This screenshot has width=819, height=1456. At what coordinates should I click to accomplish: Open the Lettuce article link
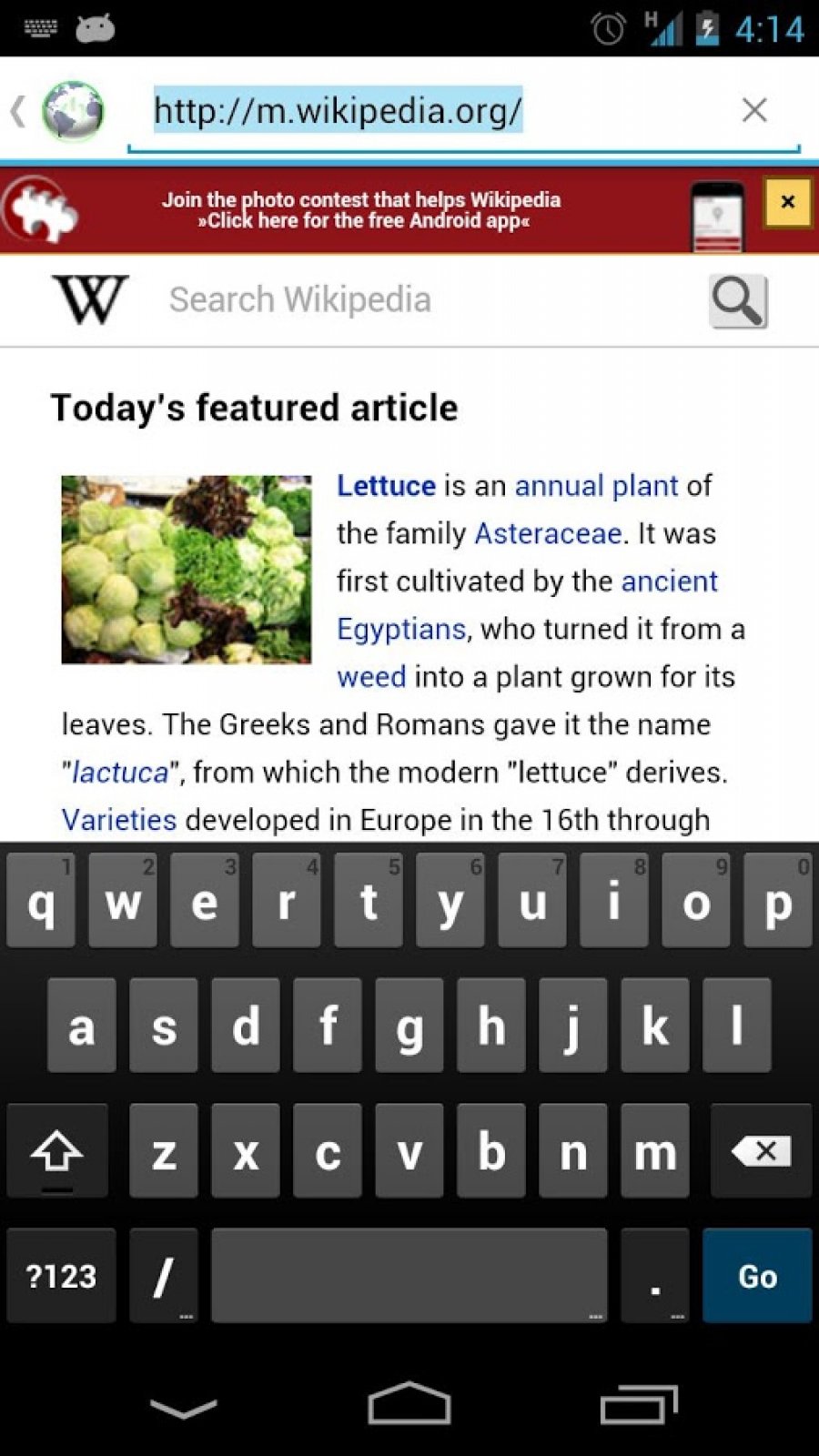385,486
